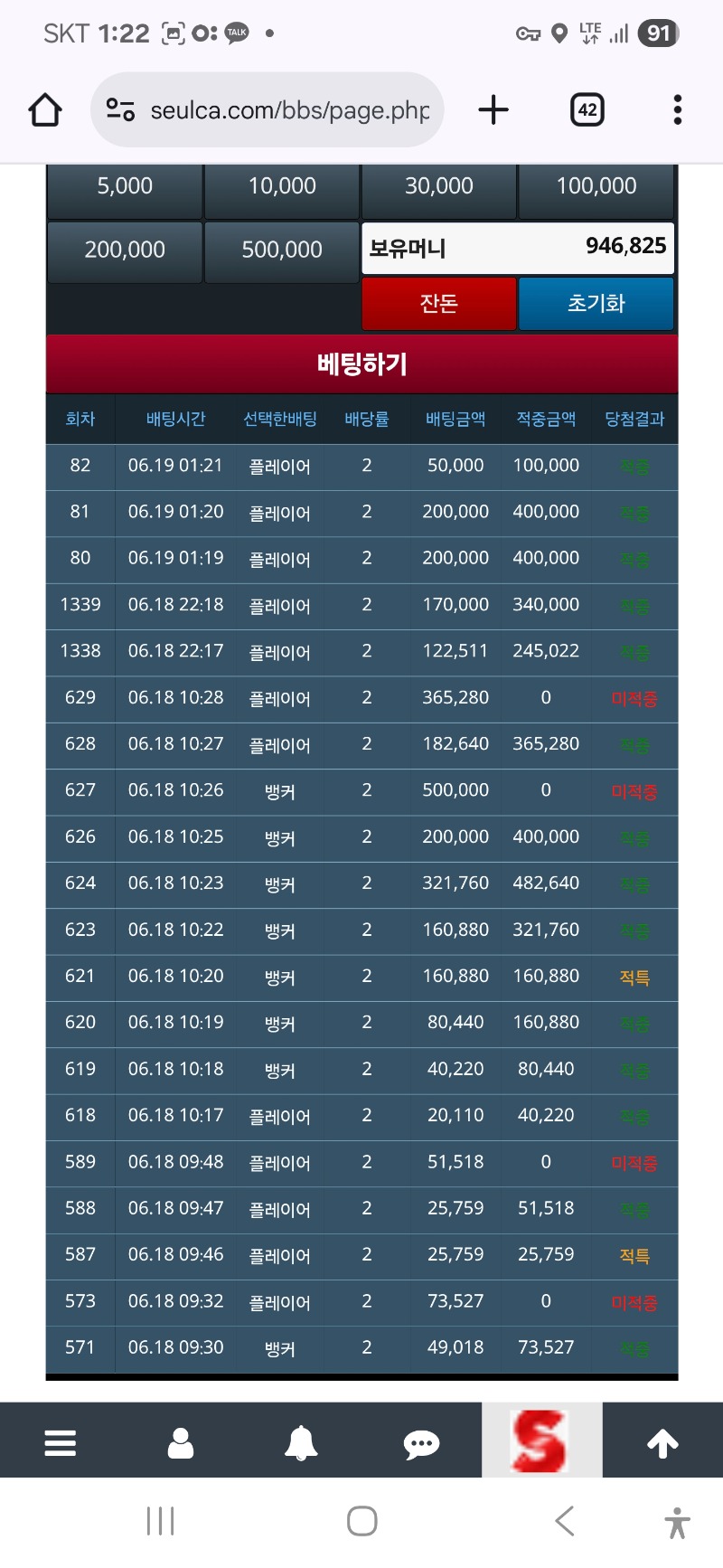Select the 5,000 amount chip
723x1568 pixels.
[x=125, y=187]
